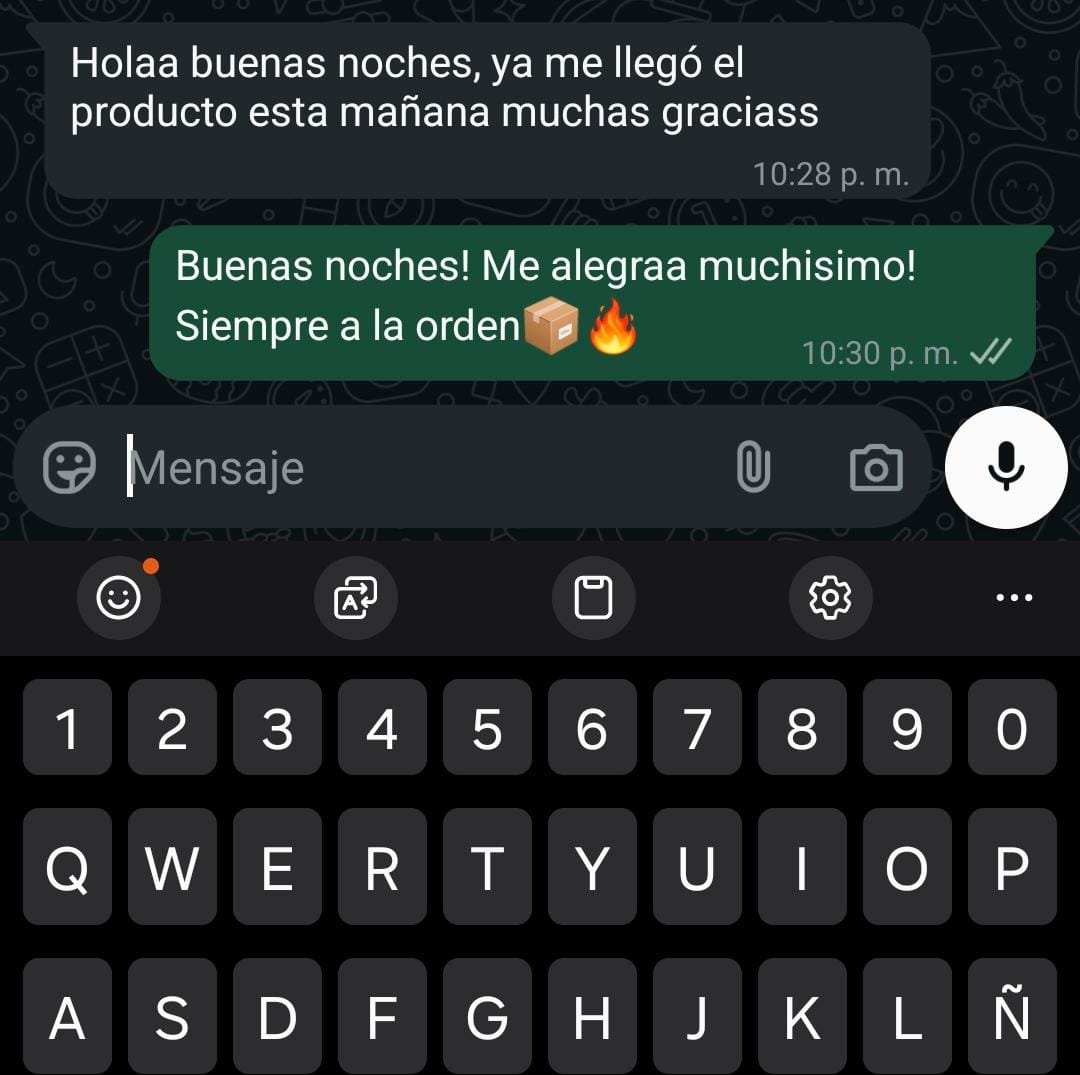The image size is (1080, 1075).
Task: Attach a file with the paperclip
Action: coord(753,467)
